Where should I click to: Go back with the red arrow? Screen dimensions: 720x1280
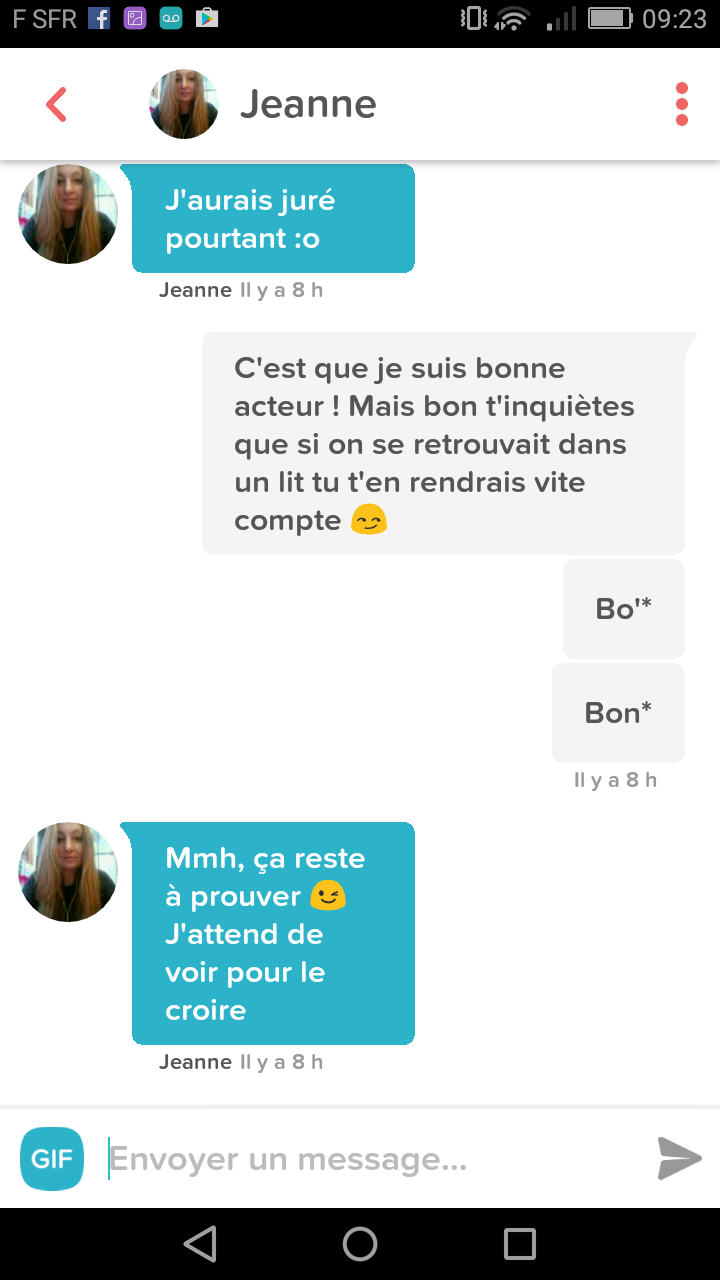click(x=56, y=104)
